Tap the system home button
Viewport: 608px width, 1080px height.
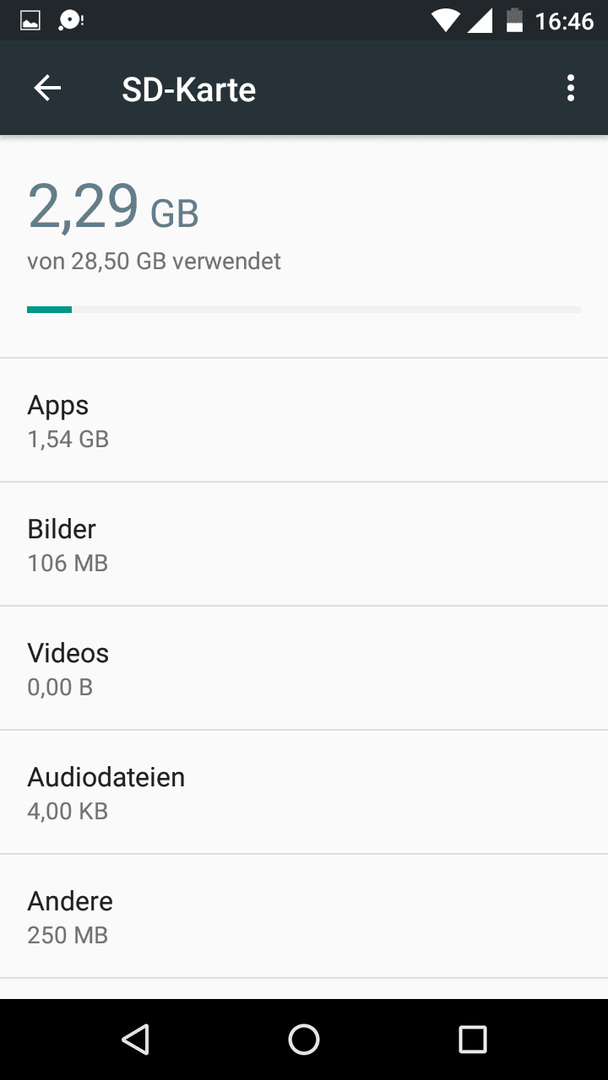pos(304,1039)
